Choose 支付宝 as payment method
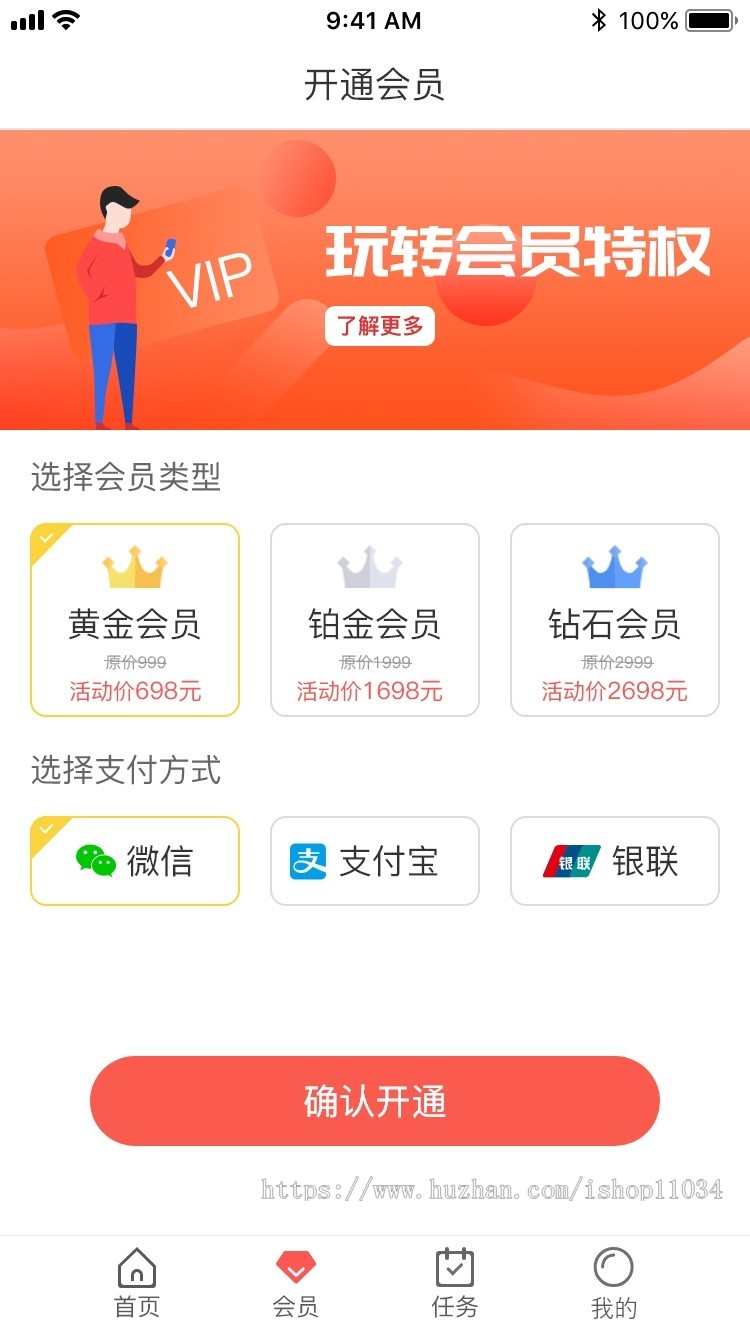 click(374, 860)
